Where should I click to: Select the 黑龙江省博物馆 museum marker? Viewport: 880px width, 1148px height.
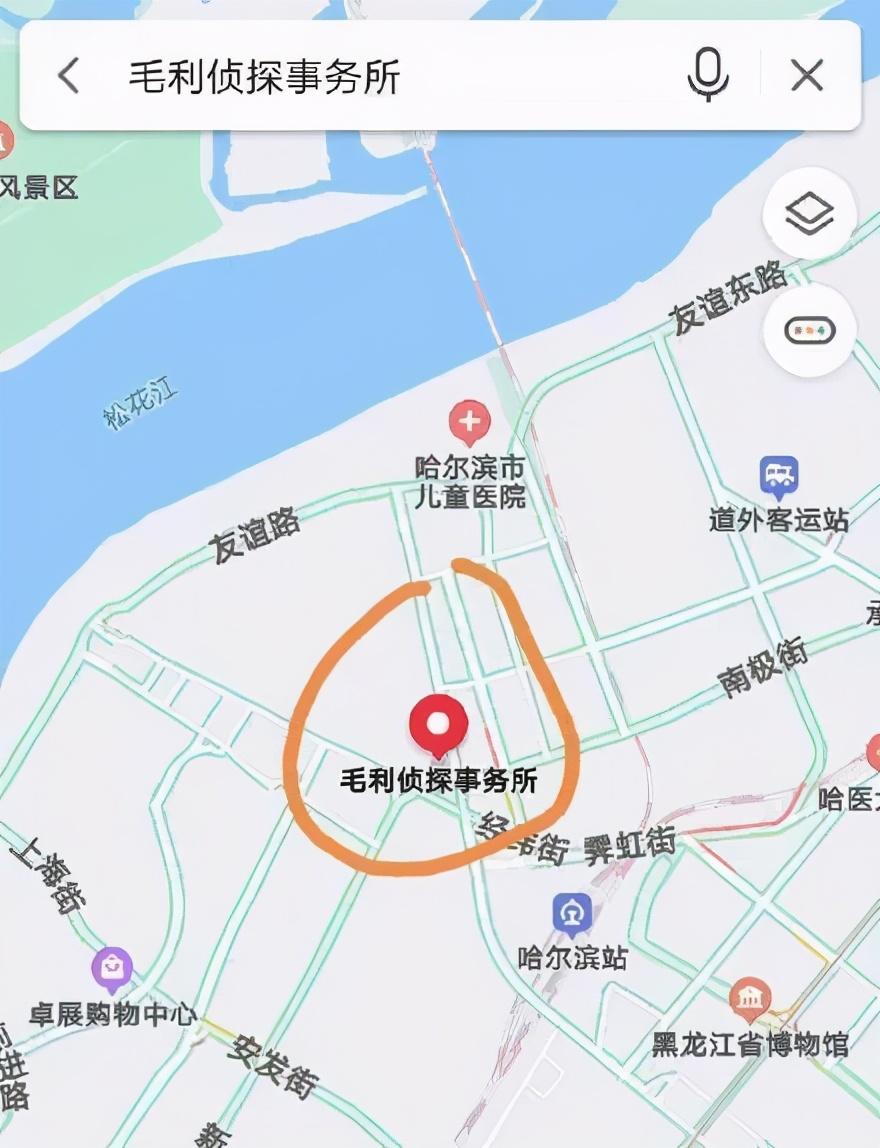coord(750,999)
